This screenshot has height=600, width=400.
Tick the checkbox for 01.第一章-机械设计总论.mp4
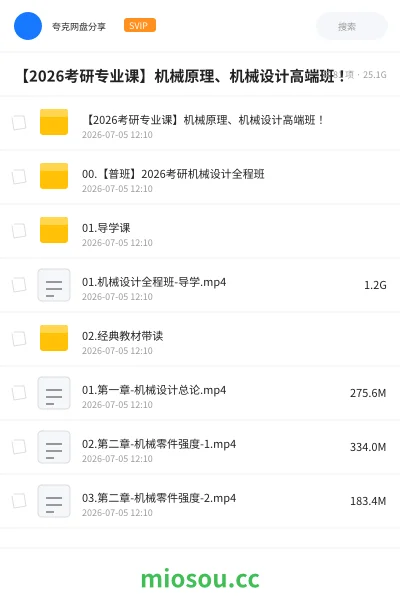[19, 393]
